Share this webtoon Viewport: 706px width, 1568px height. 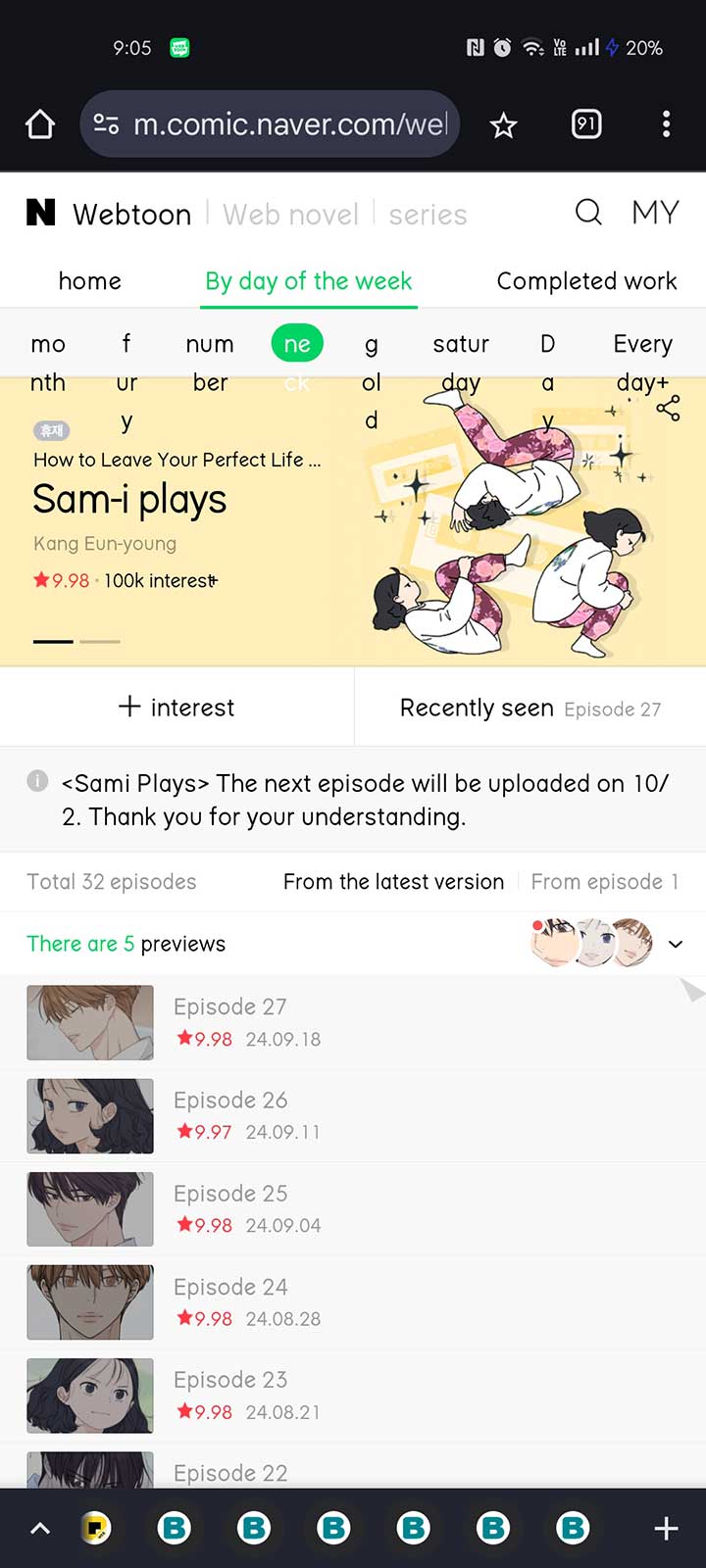pos(668,409)
